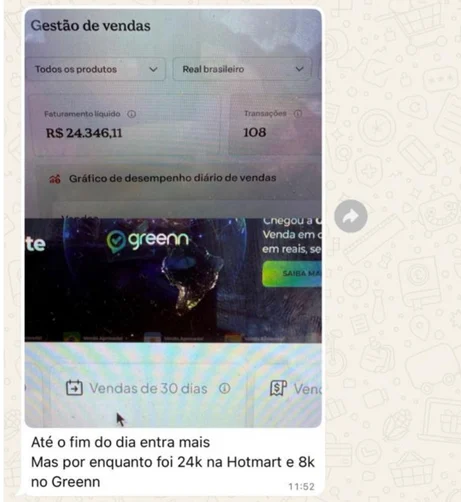Forward the image message via arrow icon
461x502 pixels.
pyautogui.click(x=351, y=216)
